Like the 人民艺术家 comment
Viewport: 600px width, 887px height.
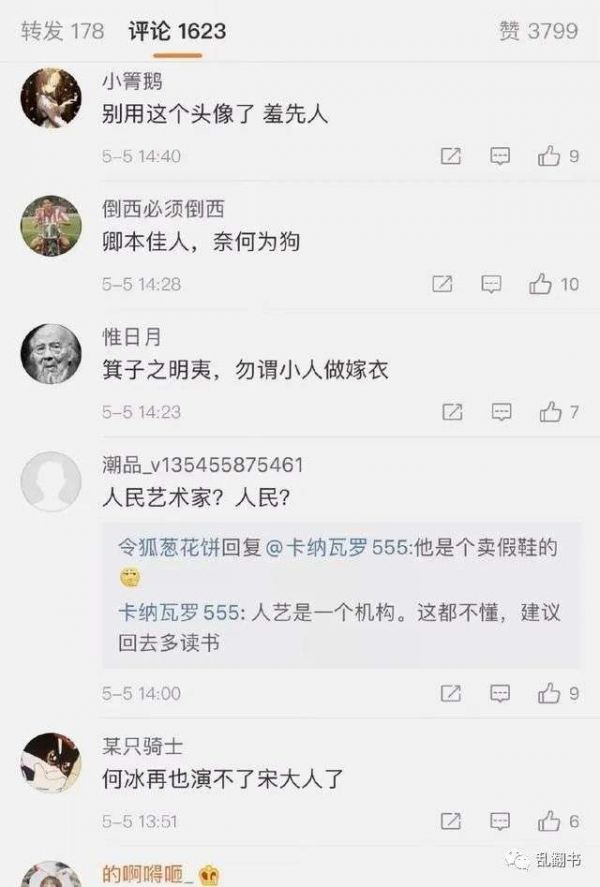tap(549, 693)
